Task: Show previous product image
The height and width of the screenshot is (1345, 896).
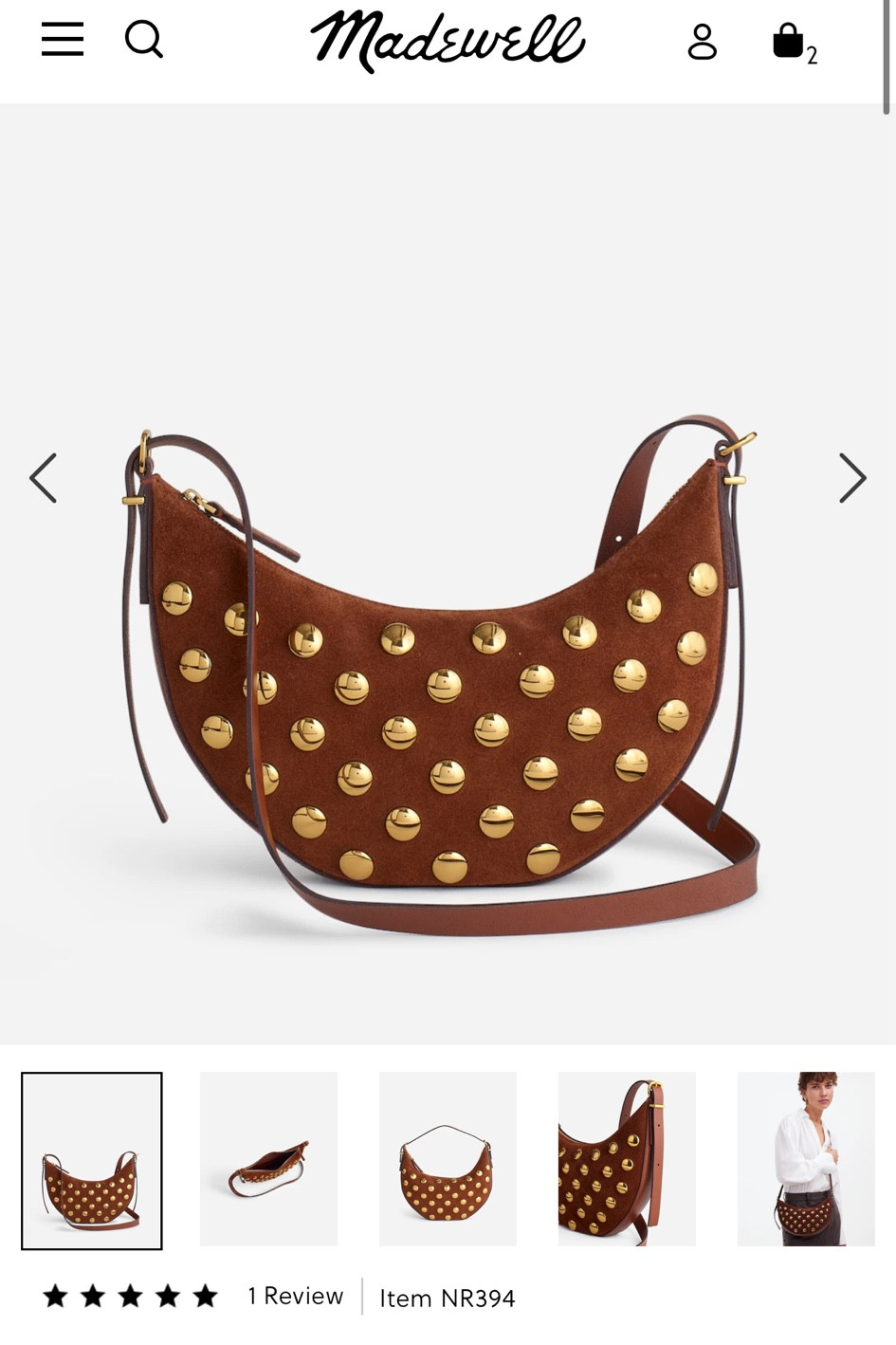Action: click(x=44, y=477)
